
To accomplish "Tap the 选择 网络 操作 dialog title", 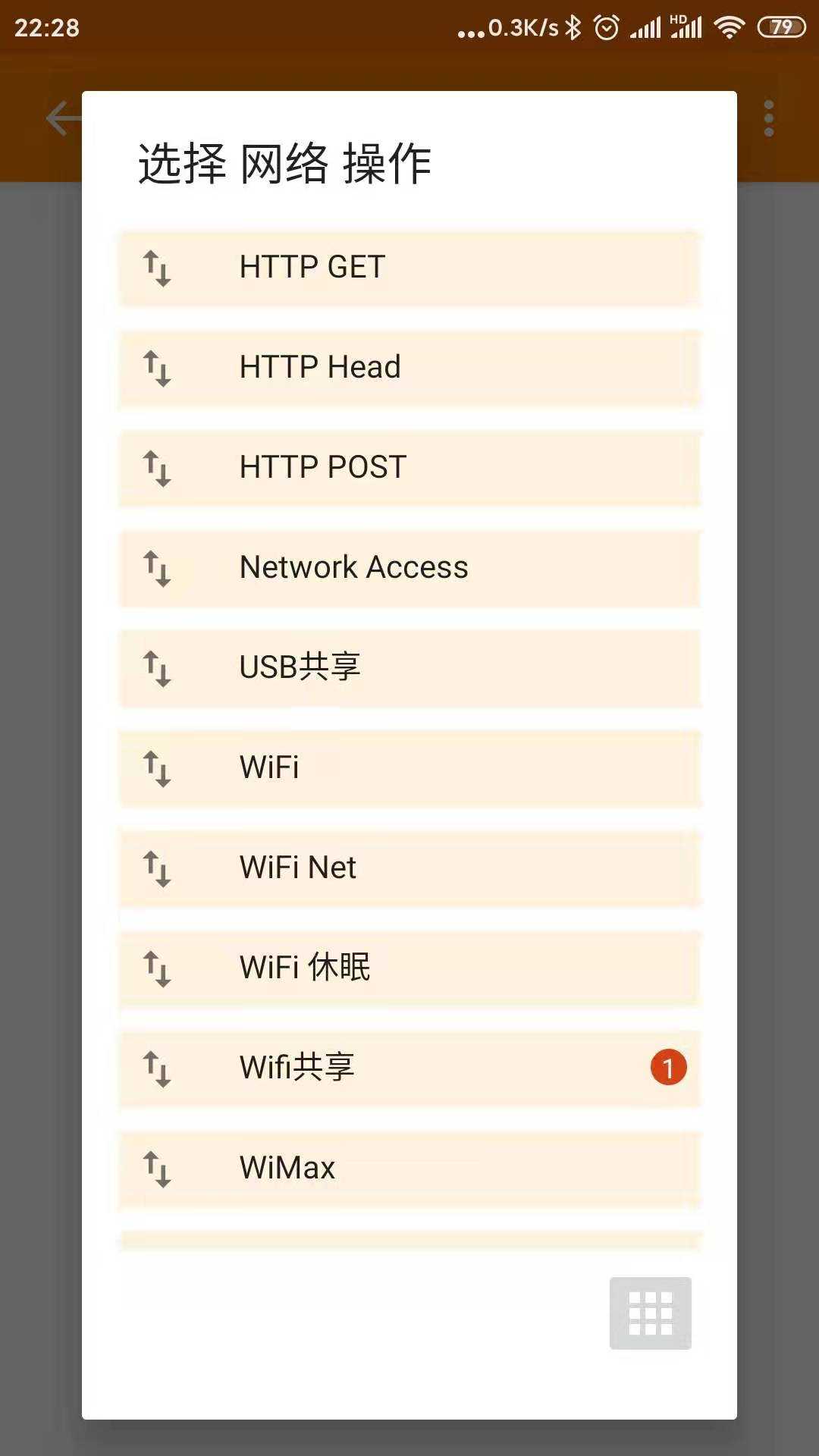I will coord(284,162).
